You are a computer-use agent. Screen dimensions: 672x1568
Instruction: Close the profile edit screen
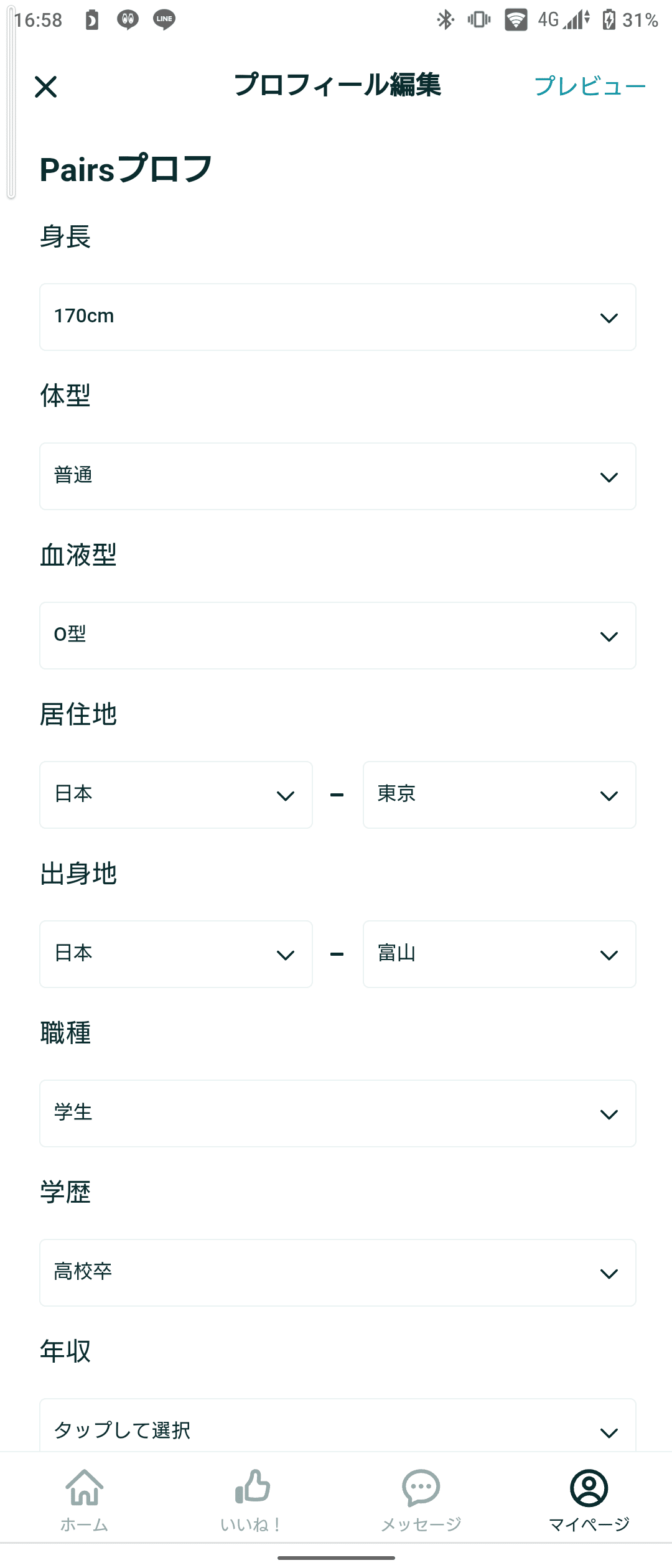point(46,86)
